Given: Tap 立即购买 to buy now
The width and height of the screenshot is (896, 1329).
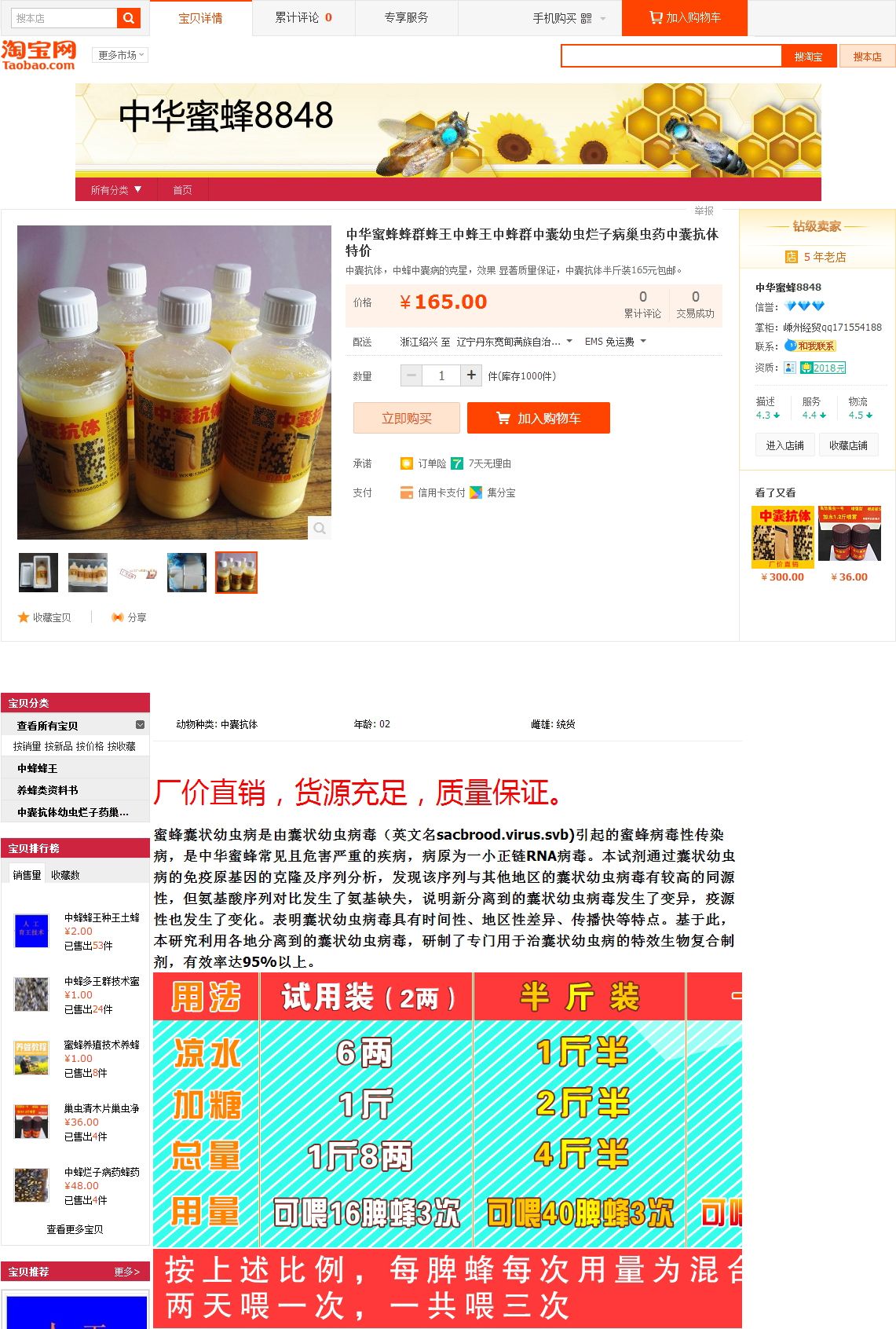Looking at the screenshot, I should tap(406, 419).
